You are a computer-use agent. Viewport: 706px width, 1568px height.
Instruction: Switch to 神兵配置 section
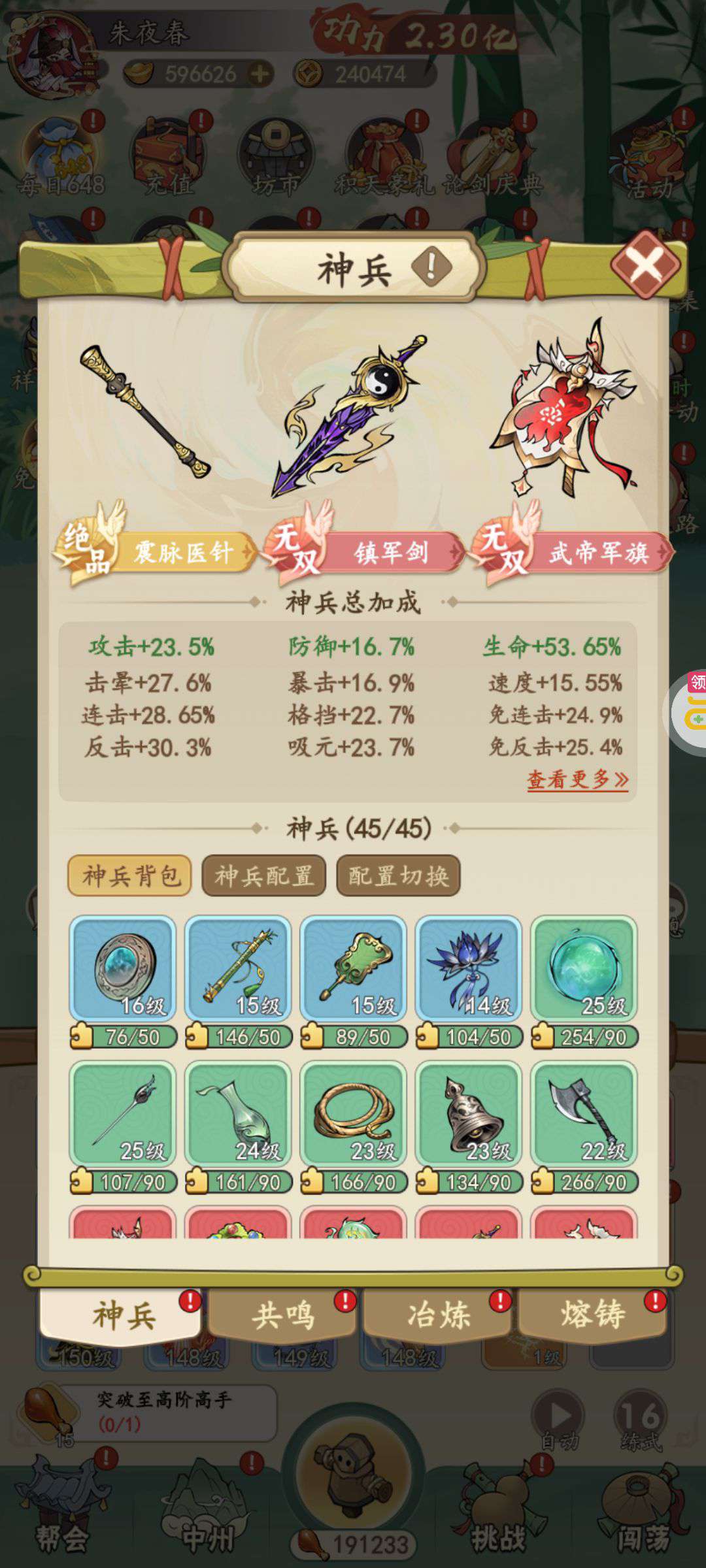[x=263, y=875]
